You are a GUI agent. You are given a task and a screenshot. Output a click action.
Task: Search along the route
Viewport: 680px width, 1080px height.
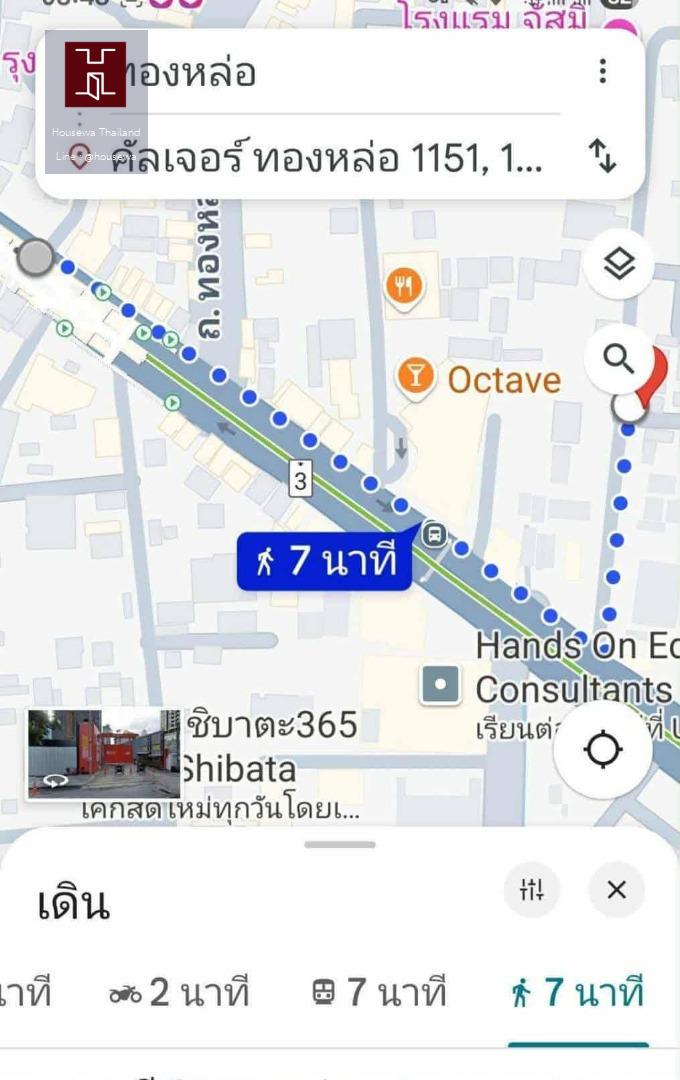(x=619, y=359)
